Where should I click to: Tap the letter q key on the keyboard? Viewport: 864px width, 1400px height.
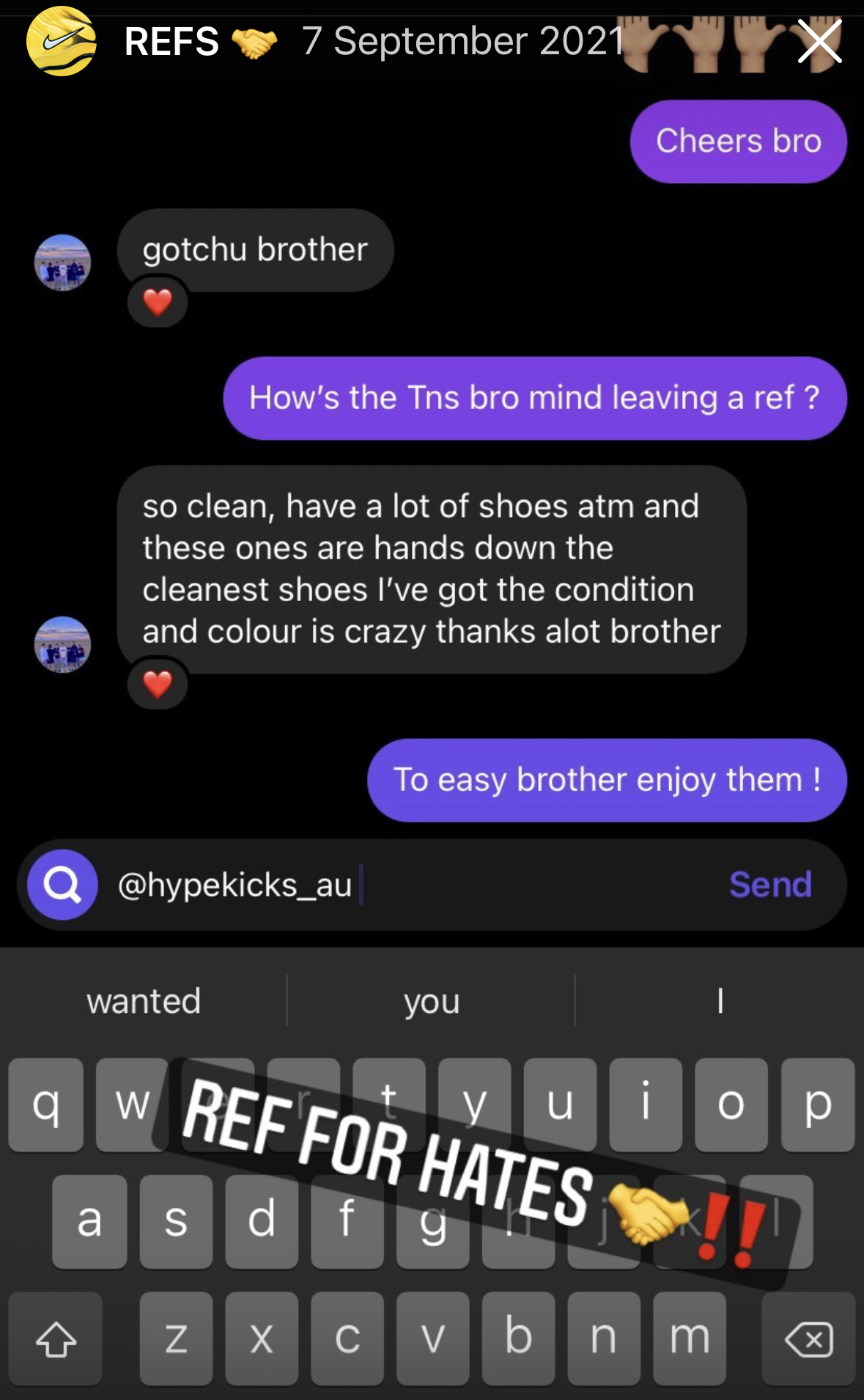45,1107
